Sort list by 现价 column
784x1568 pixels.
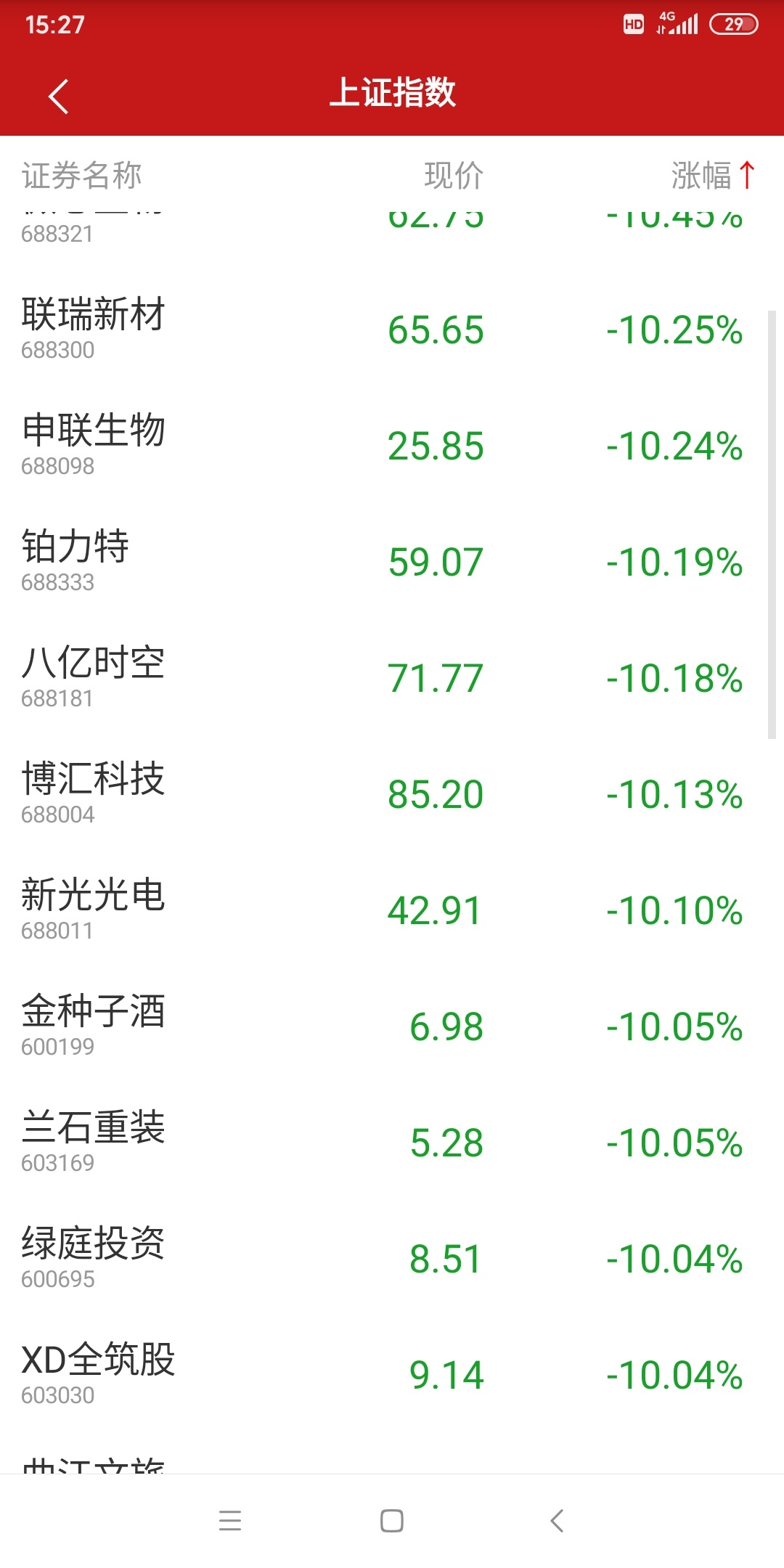click(x=454, y=176)
